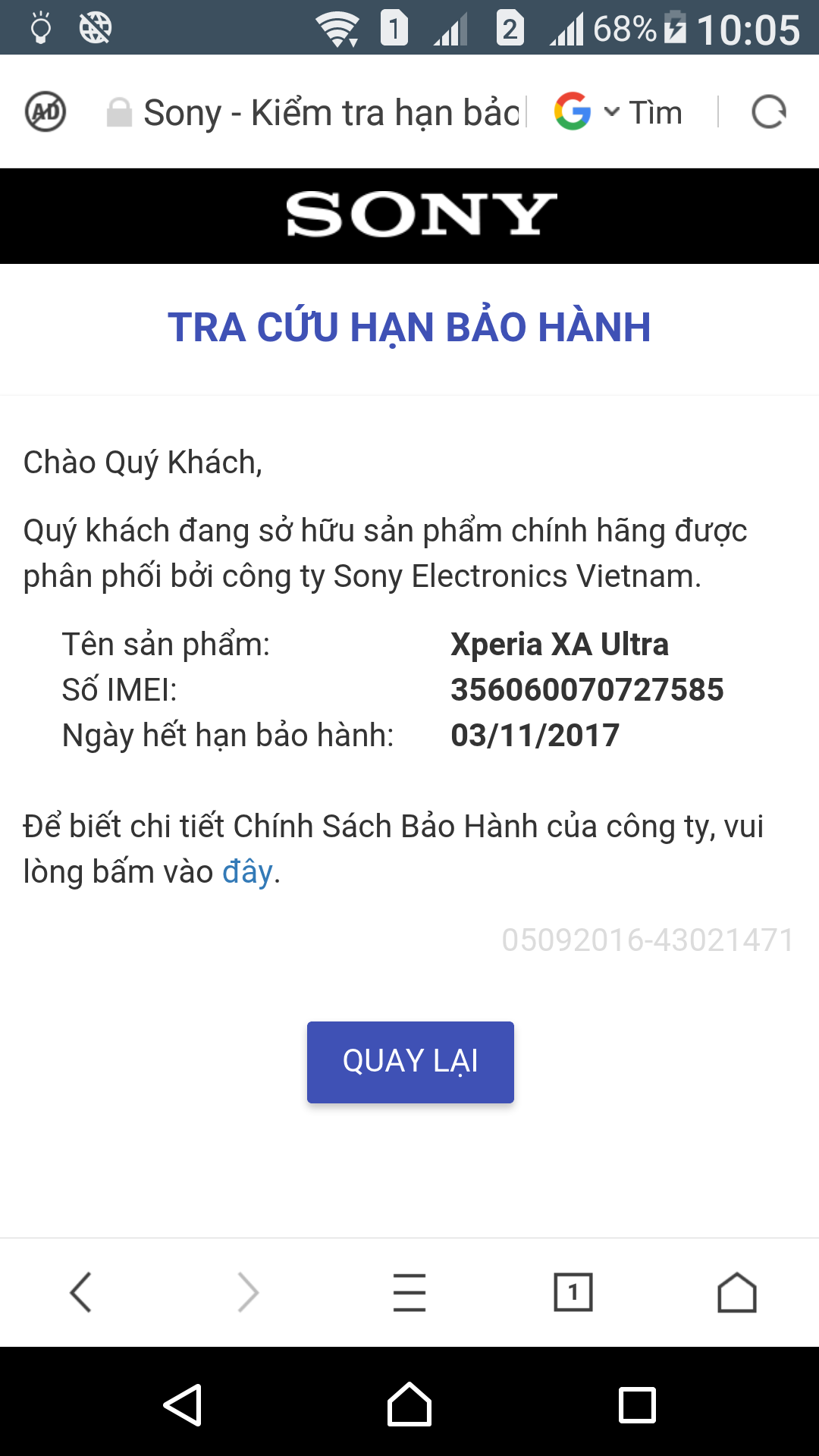The width and height of the screenshot is (819, 1456).
Task: Open the browser menu
Action: tap(409, 1292)
